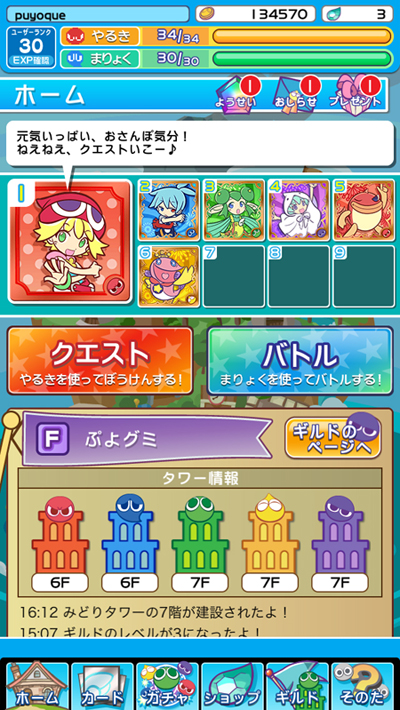Open the プレゼント gift box
This screenshot has height=710, width=400.
click(355, 94)
